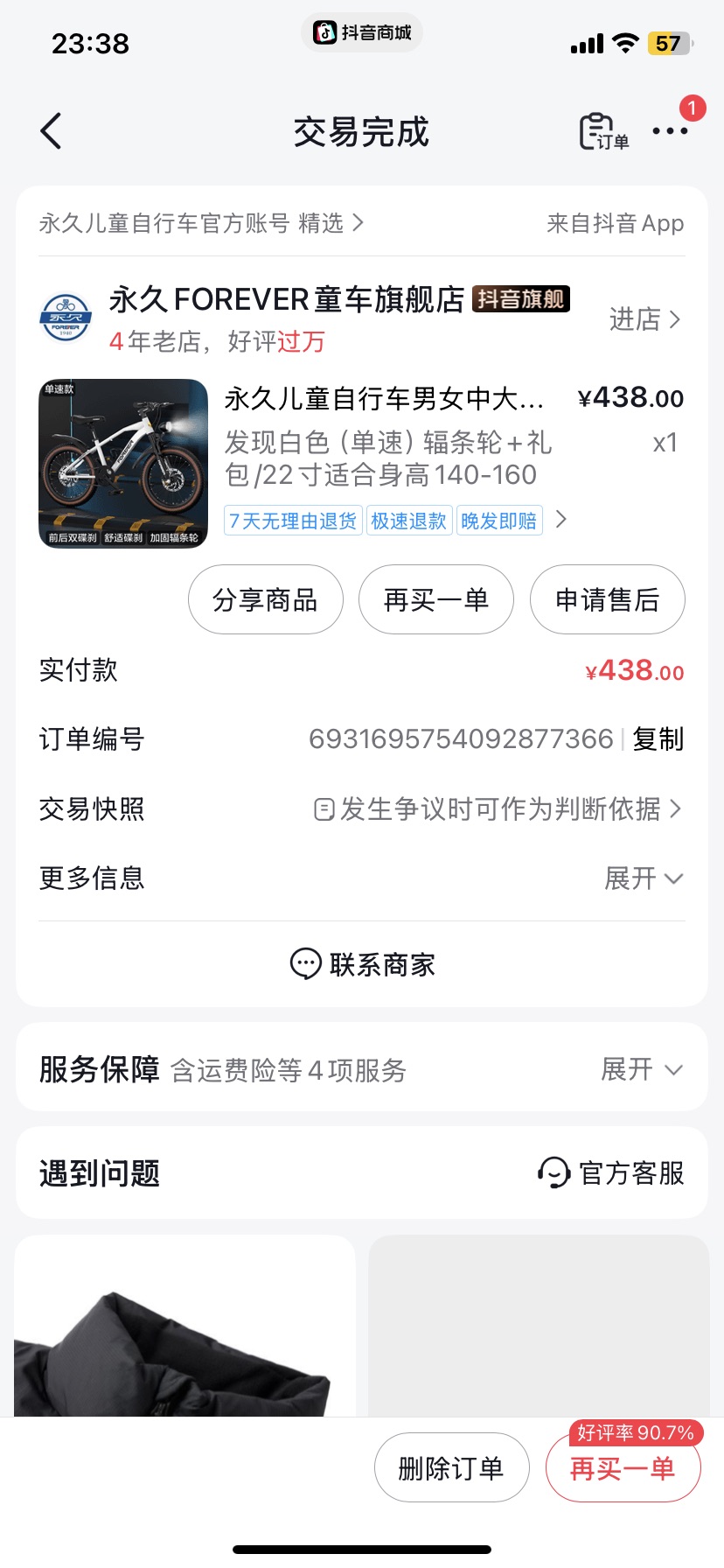Open 官方客服 support
Image resolution: width=724 pixels, height=1568 pixels.
(611, 1173)
